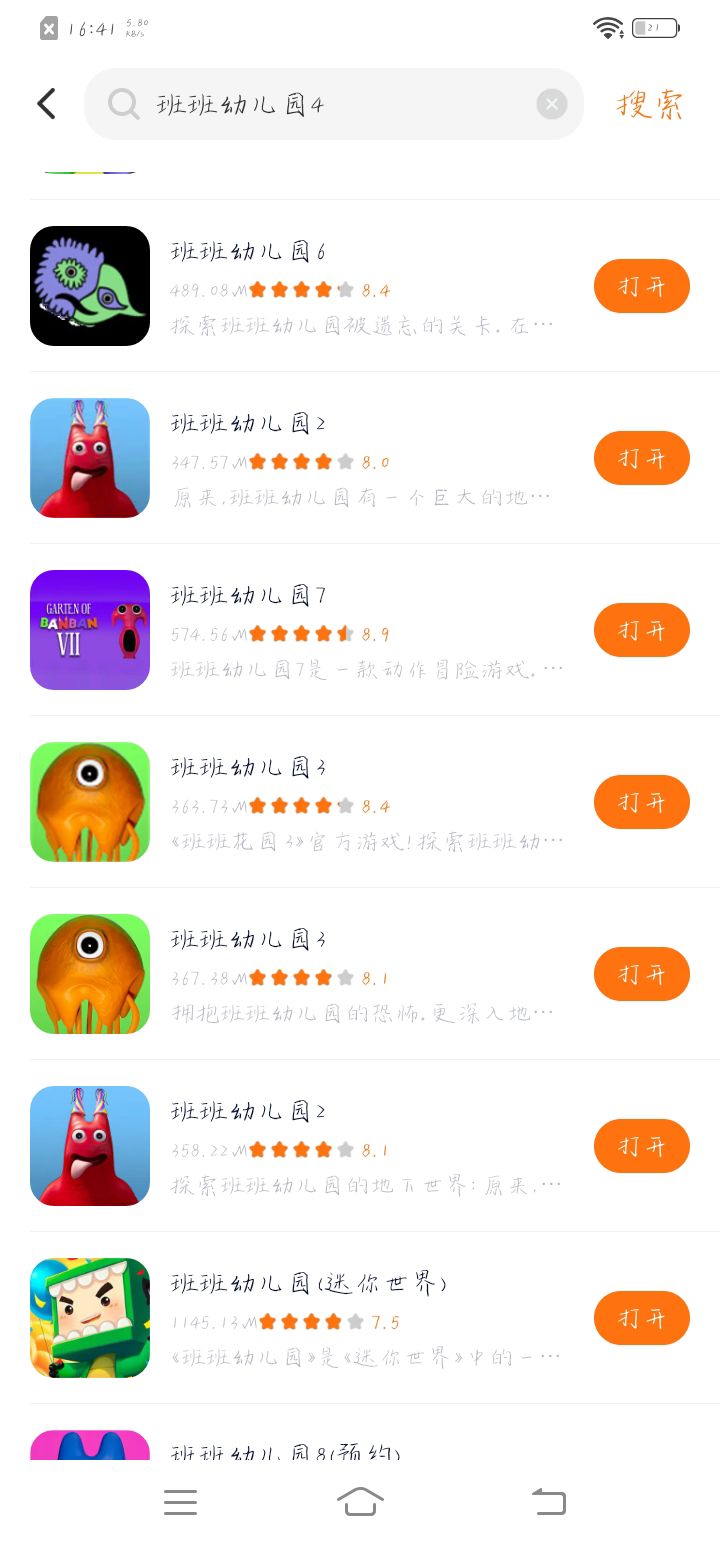The height and width of the screenshot is (1544, 720).
Task: View details of 班班幼儿园(迷你世界)
Action: (x=360, y=1318)
